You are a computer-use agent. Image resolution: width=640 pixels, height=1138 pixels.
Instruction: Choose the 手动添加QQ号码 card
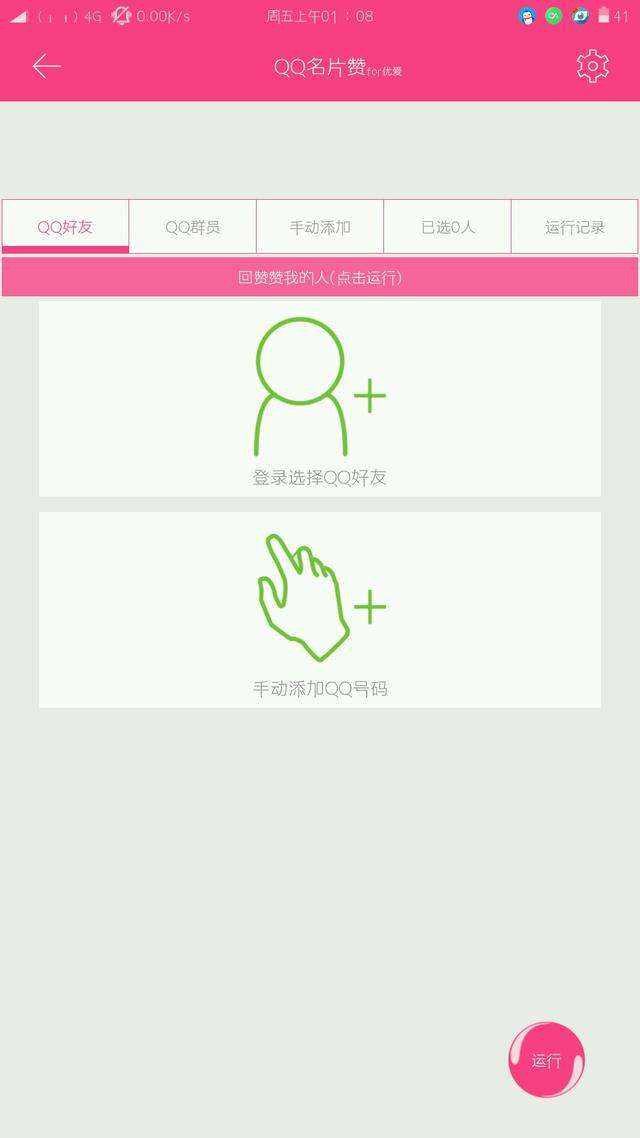(x=320, y=609)
